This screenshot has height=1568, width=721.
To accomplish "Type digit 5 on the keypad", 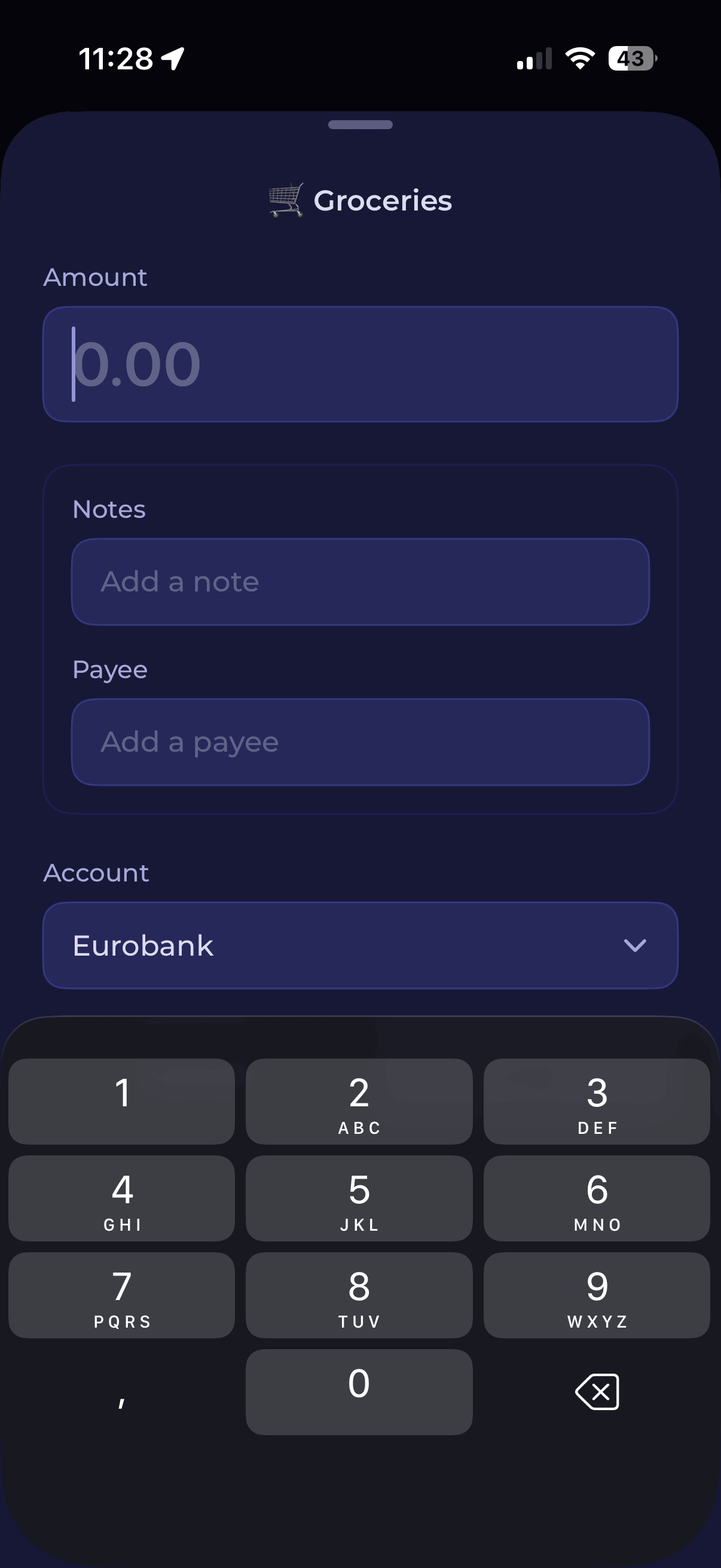I will click(x=359, y=1198).
